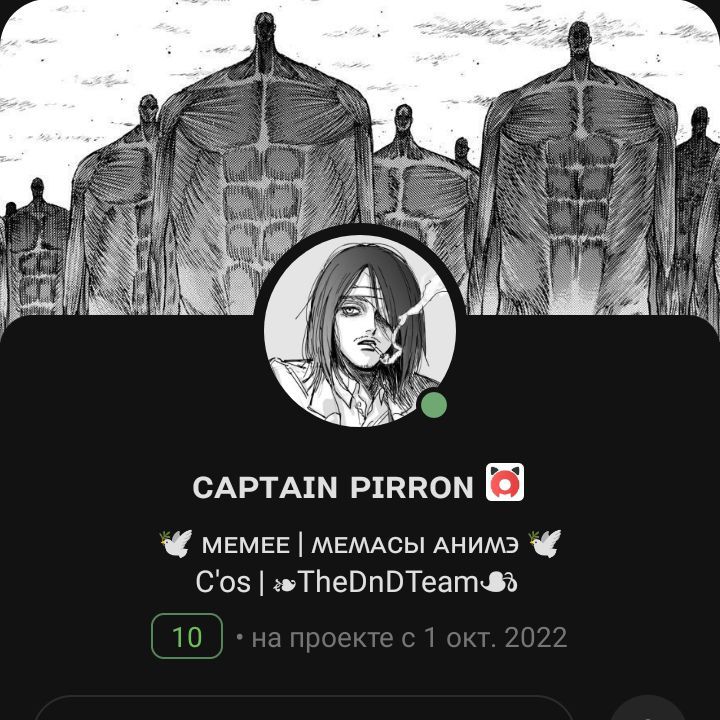Tap the badge icon beside CAPTAIN PIRRON
The height and width of the screenshot is (720, 720).
(x=505, y=484)
